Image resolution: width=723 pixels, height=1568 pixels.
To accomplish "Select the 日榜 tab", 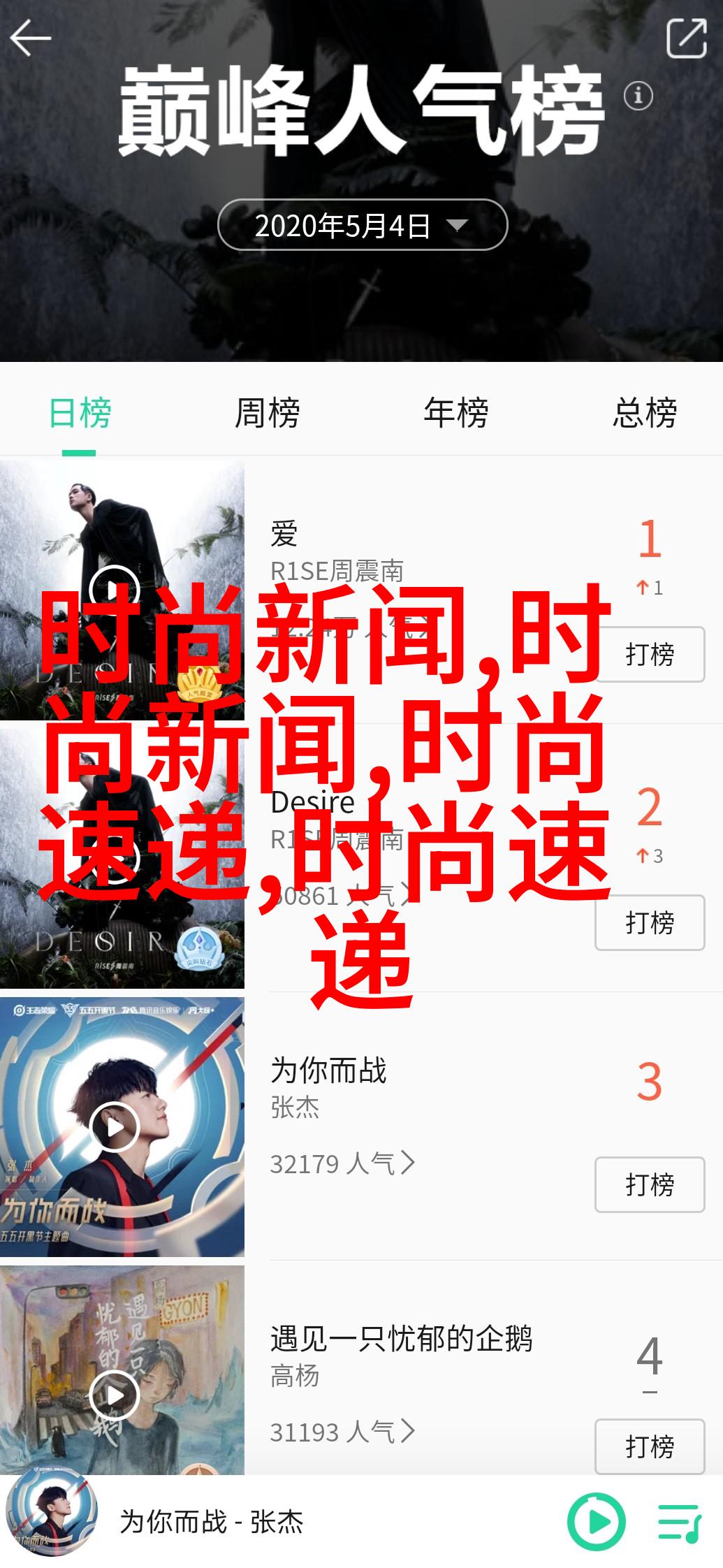I will pos(80,412).
